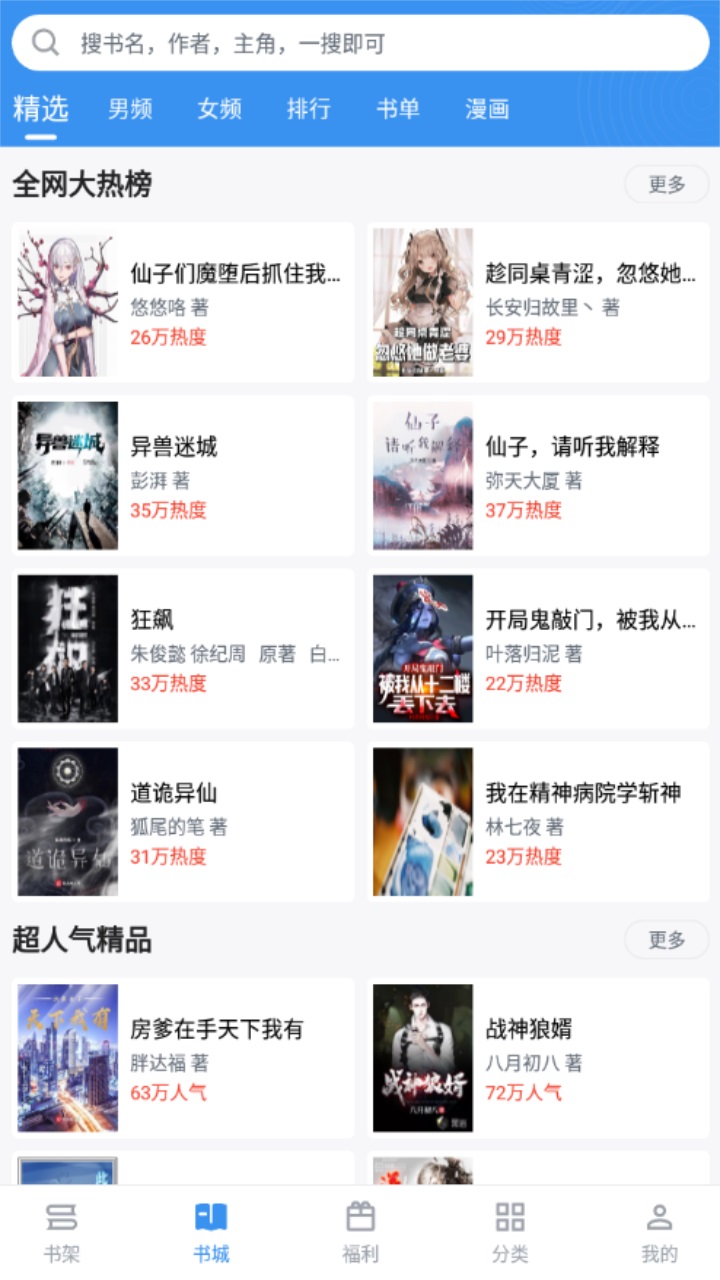Tap 更多 beside 超人气精品
The width and height of the screenshot is (720, 1280).
666,939
